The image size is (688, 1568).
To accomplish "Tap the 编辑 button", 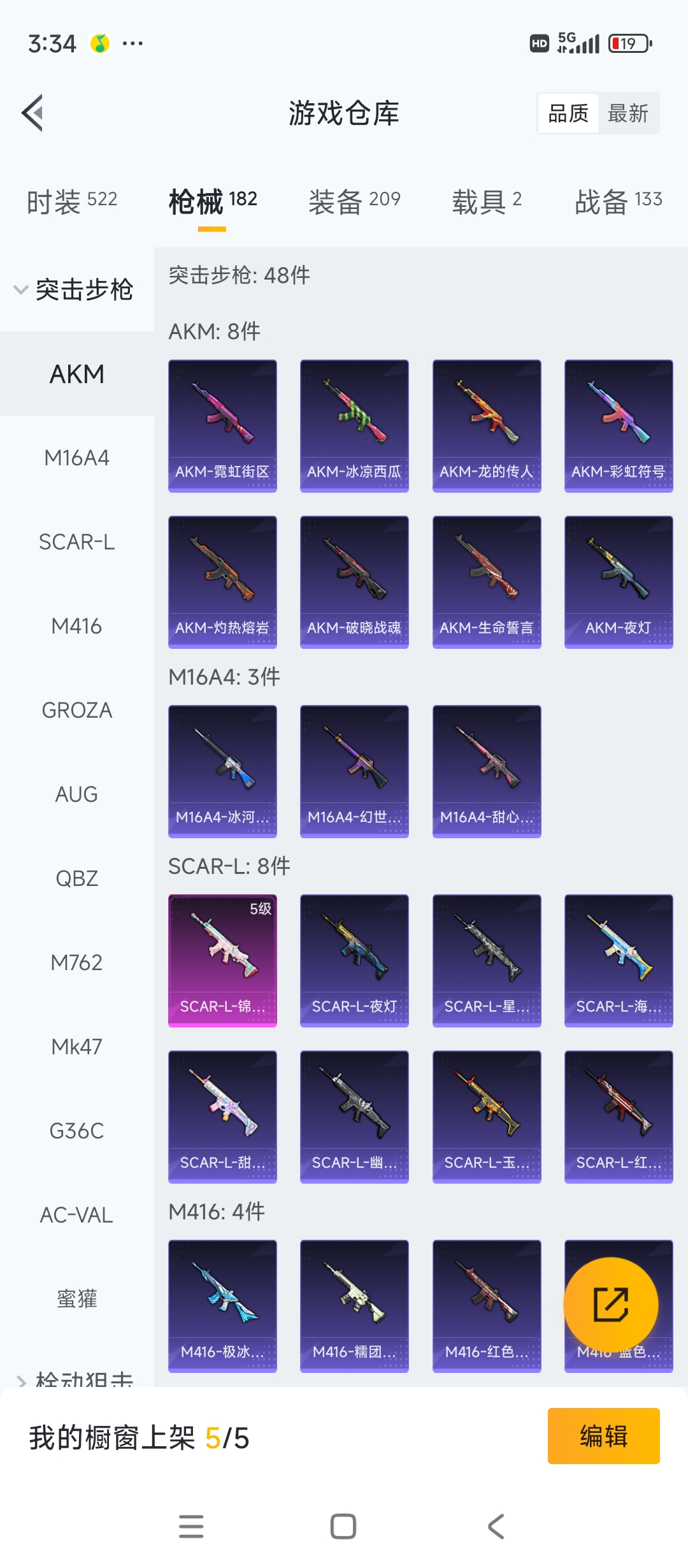I will pos(603,1436).
